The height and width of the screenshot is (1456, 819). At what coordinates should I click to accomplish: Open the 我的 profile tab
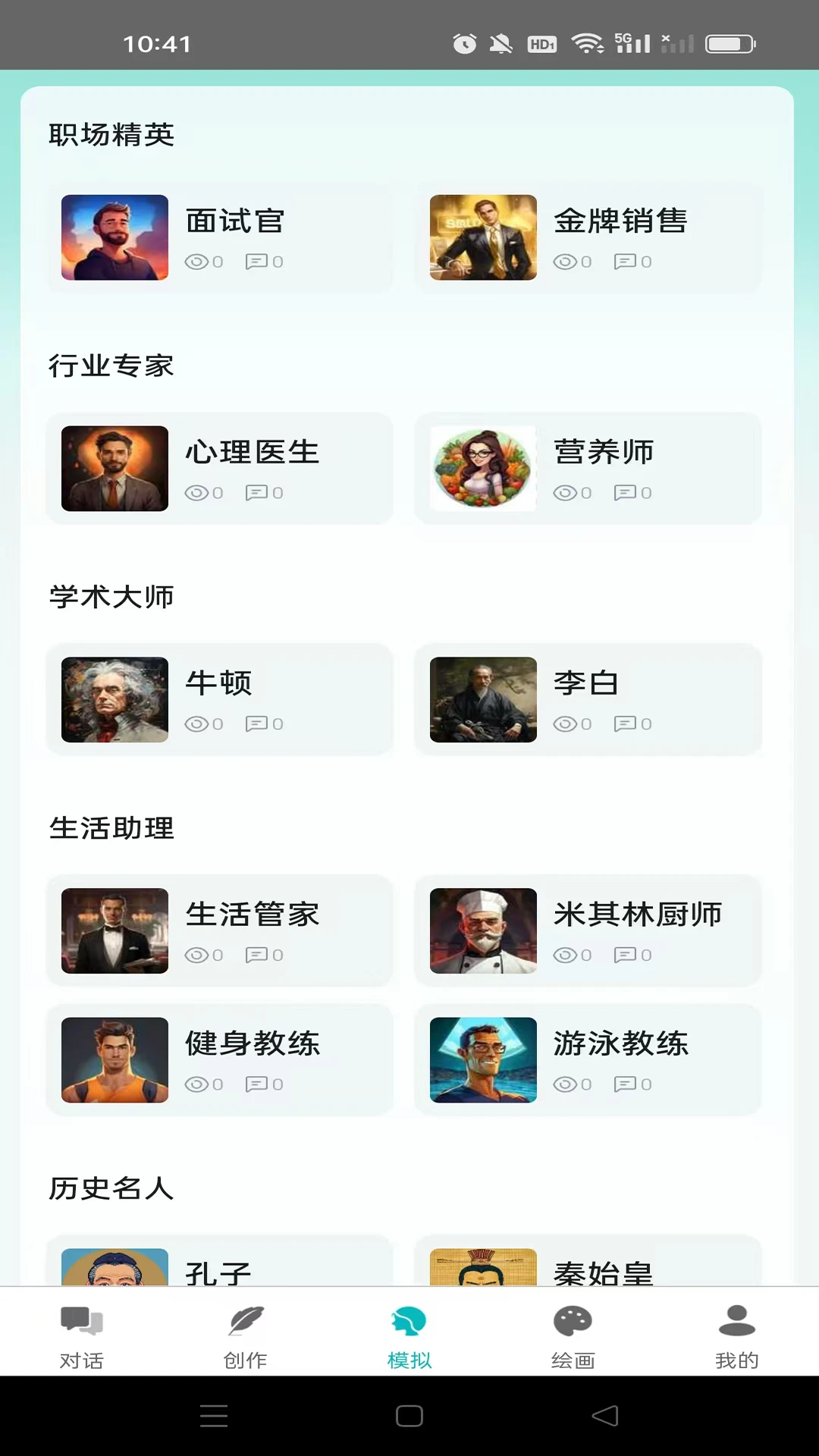(737, 1336)
